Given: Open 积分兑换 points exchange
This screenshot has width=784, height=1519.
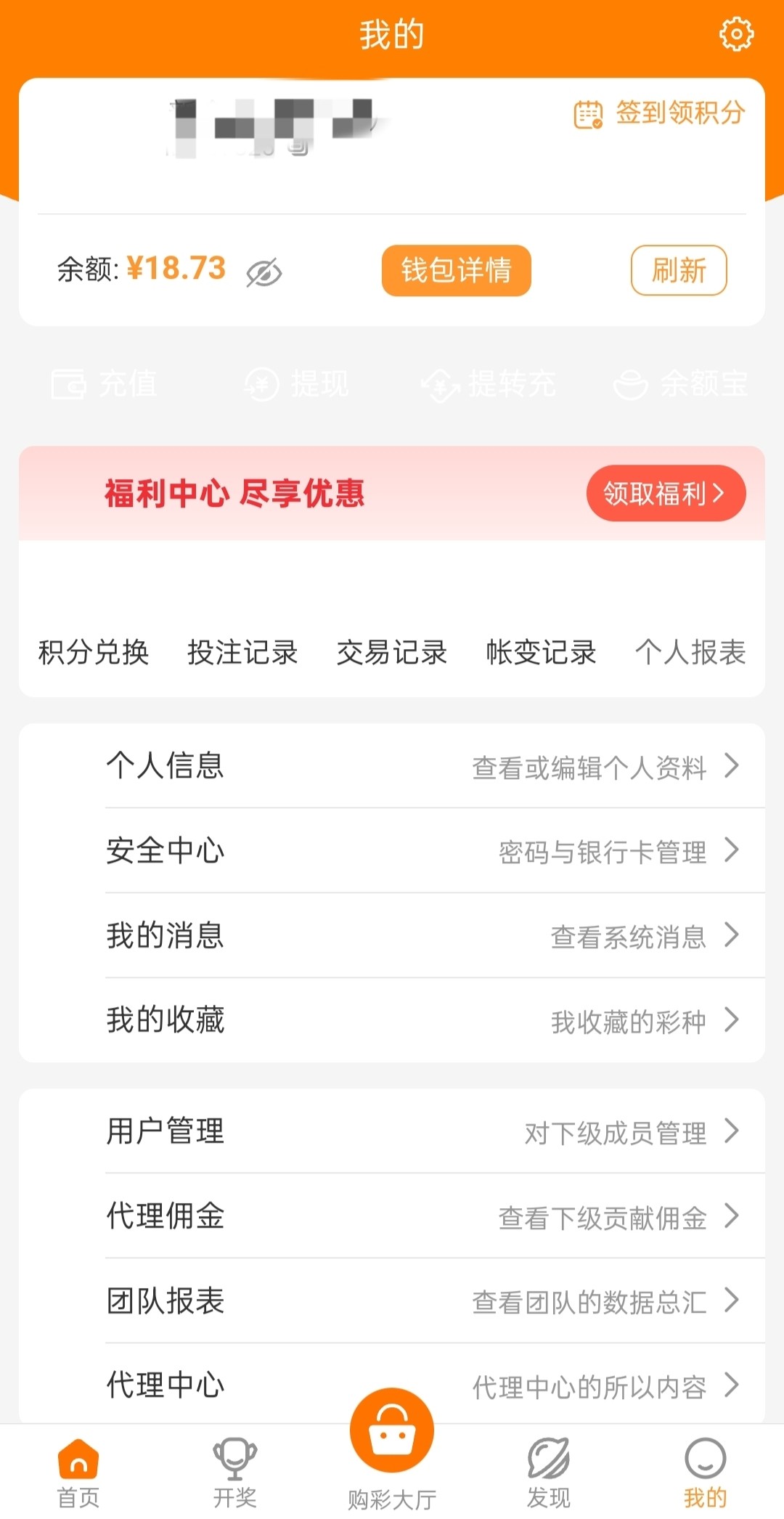Looking at the screenshot, I should [94, 651].
